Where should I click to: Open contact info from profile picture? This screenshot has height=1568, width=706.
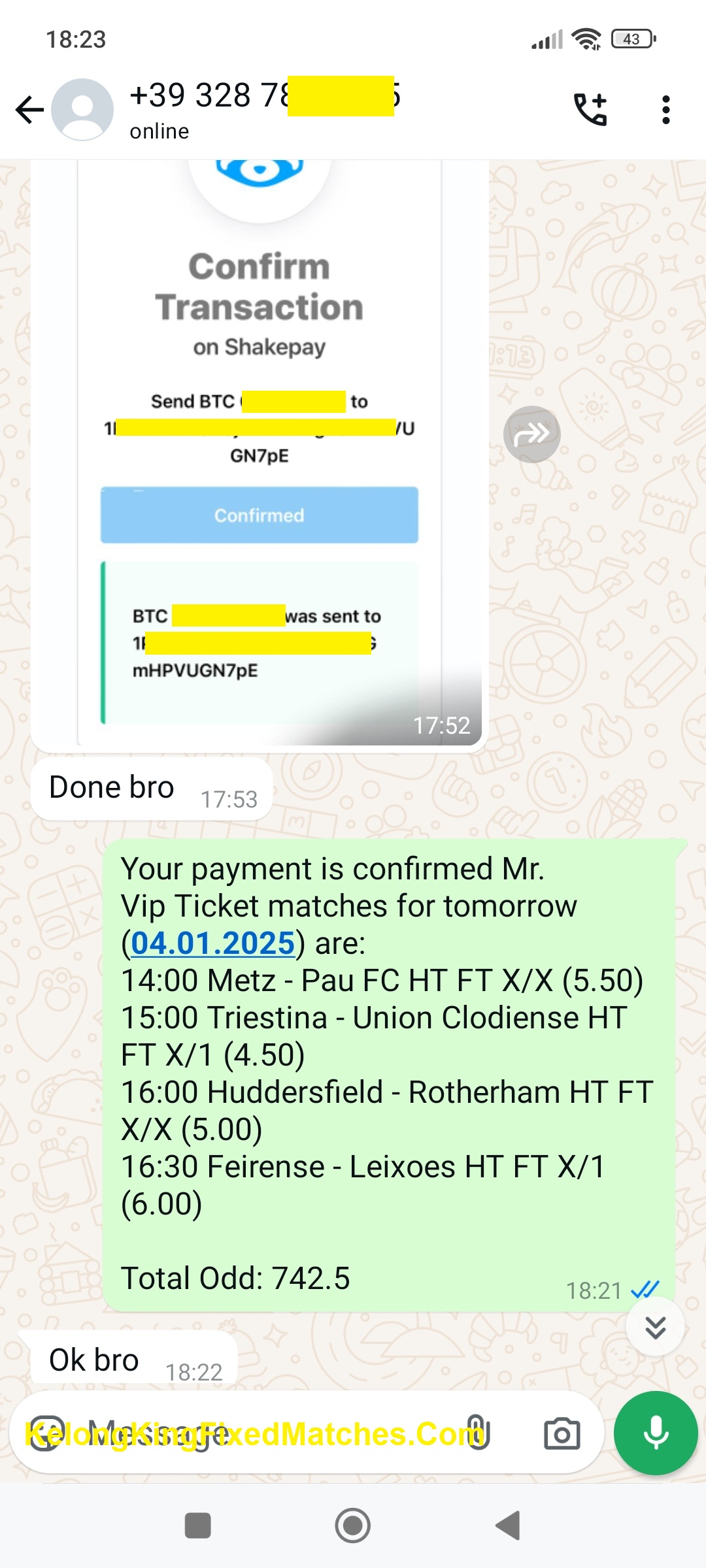[82, 110]
